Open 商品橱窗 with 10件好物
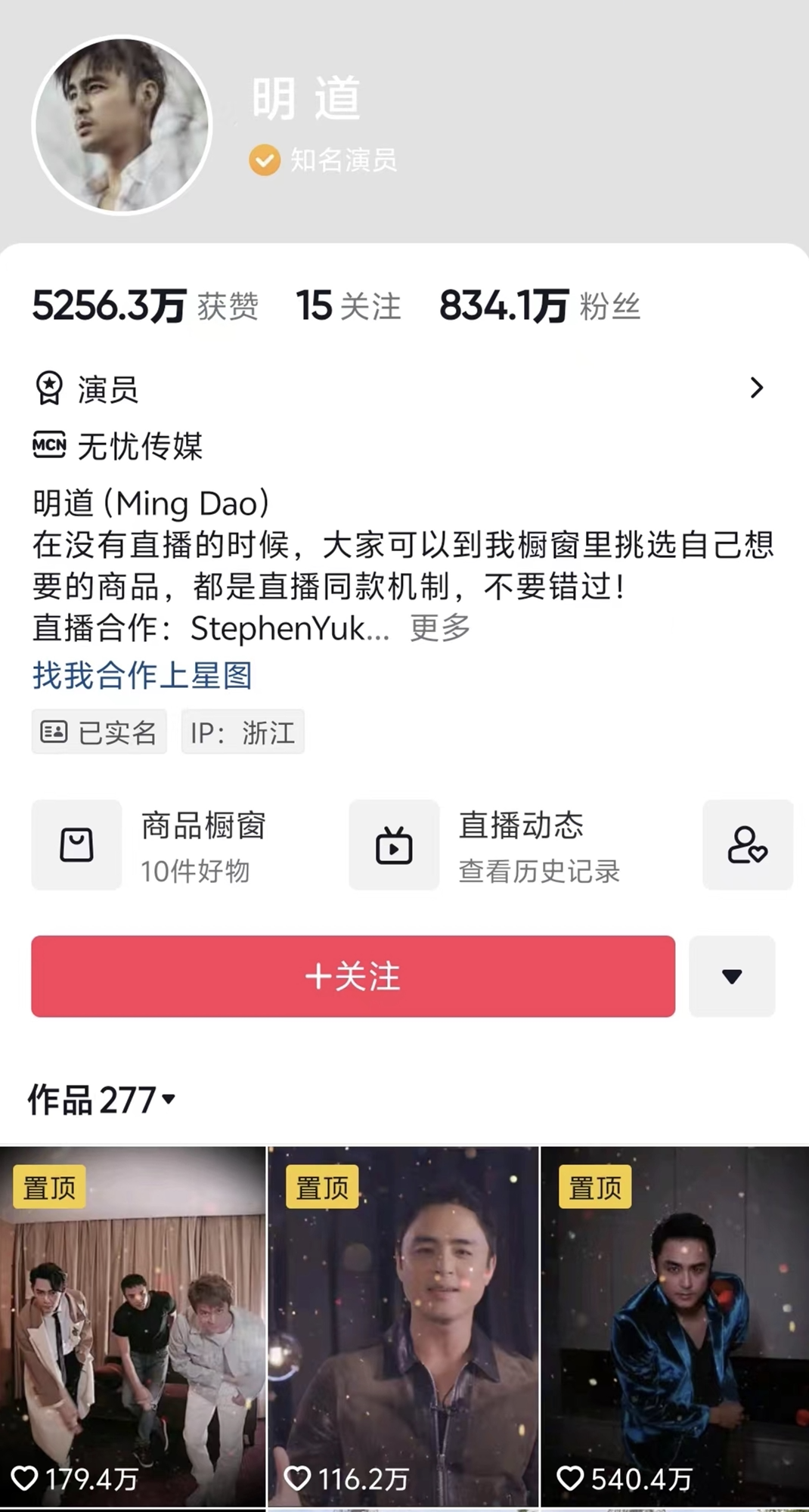Screen dimensions: 809x1512 (181, 845)
